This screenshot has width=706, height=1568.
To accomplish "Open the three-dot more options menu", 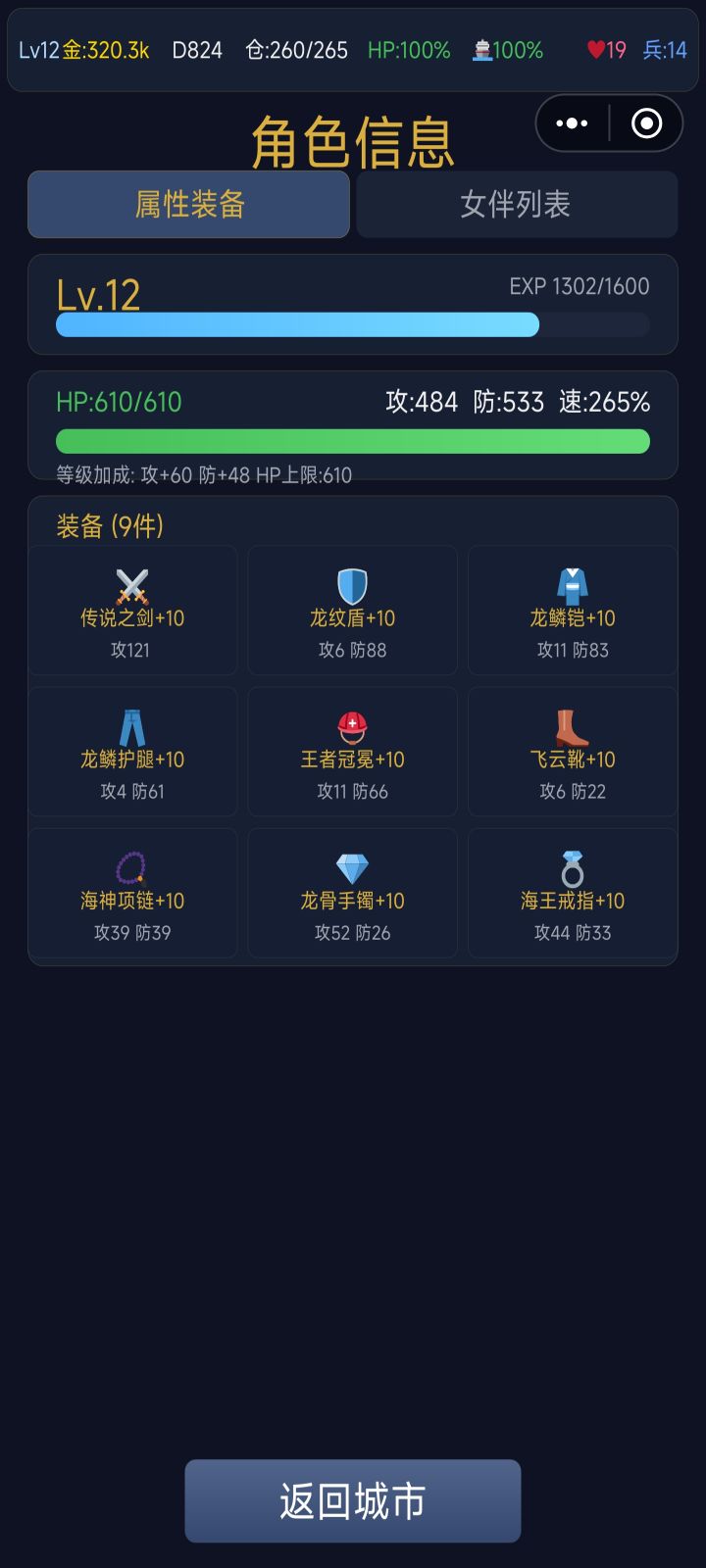I will 570,123.
